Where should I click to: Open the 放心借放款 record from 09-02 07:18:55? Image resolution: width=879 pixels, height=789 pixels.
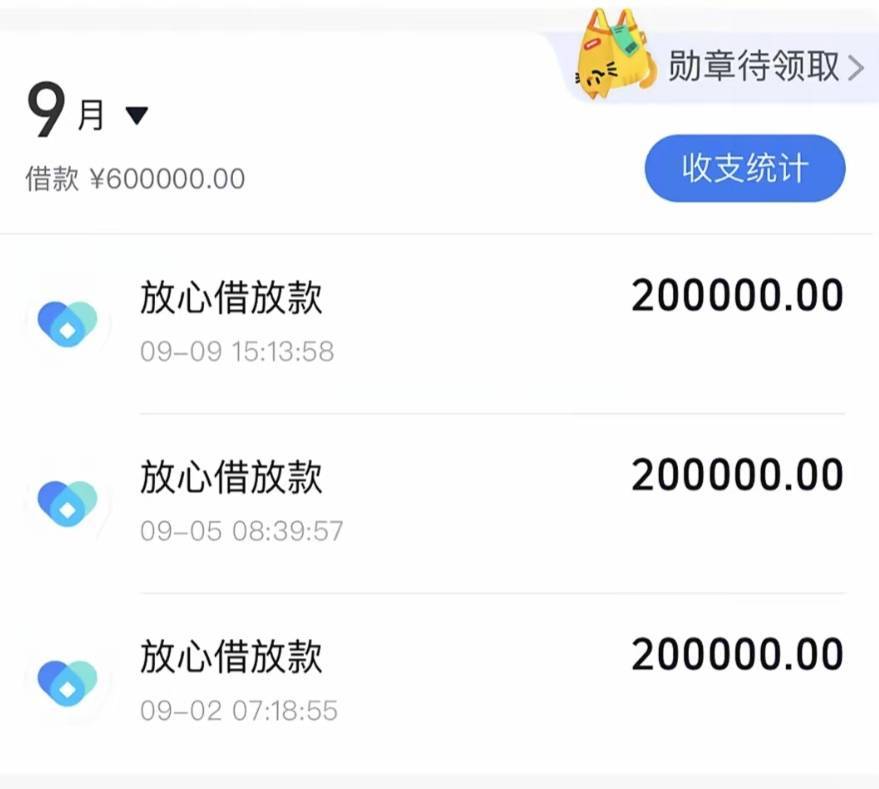[x=440, y=682]
